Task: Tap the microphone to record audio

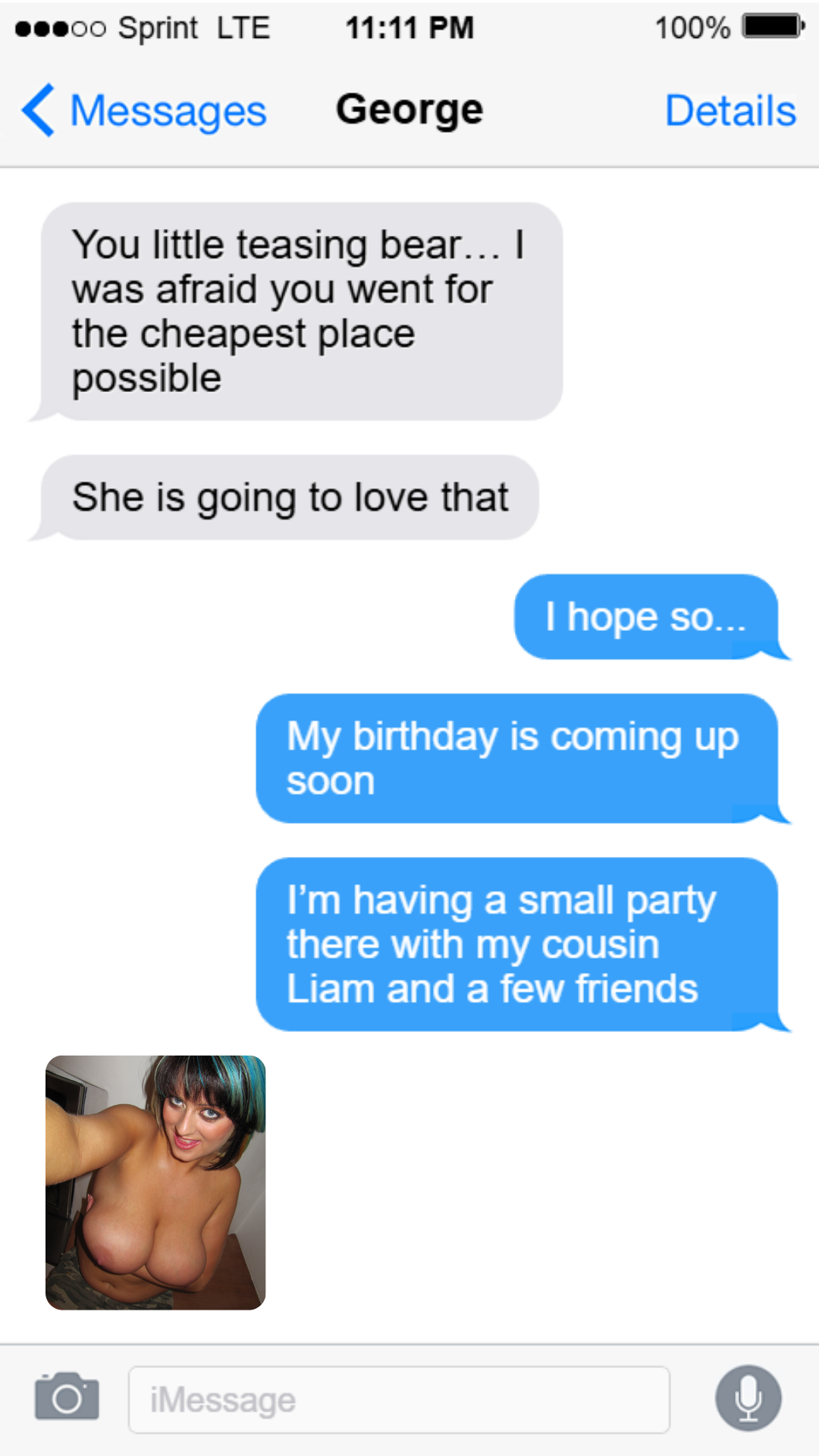Action: click(x=748, y=1398)
